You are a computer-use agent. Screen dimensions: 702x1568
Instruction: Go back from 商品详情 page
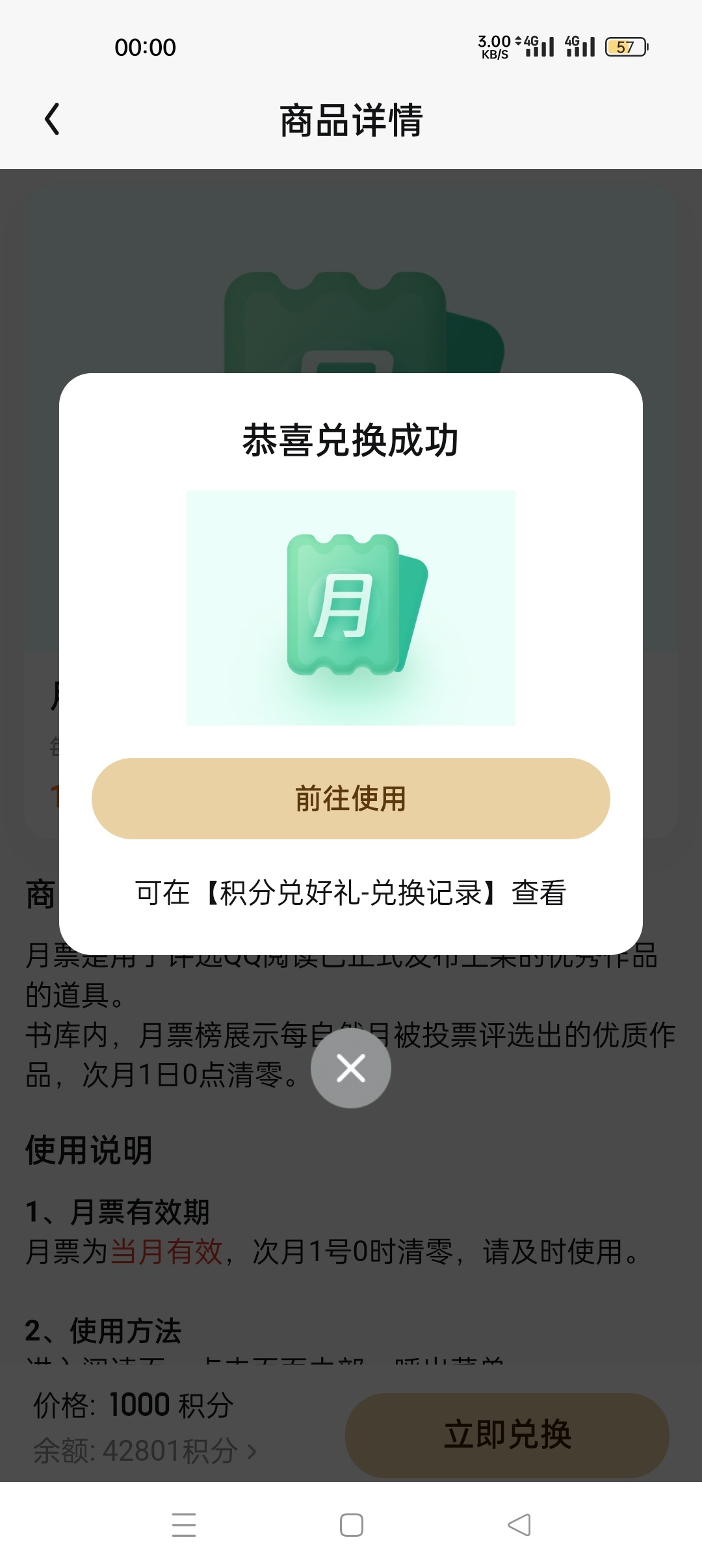[x=52, y=120]
